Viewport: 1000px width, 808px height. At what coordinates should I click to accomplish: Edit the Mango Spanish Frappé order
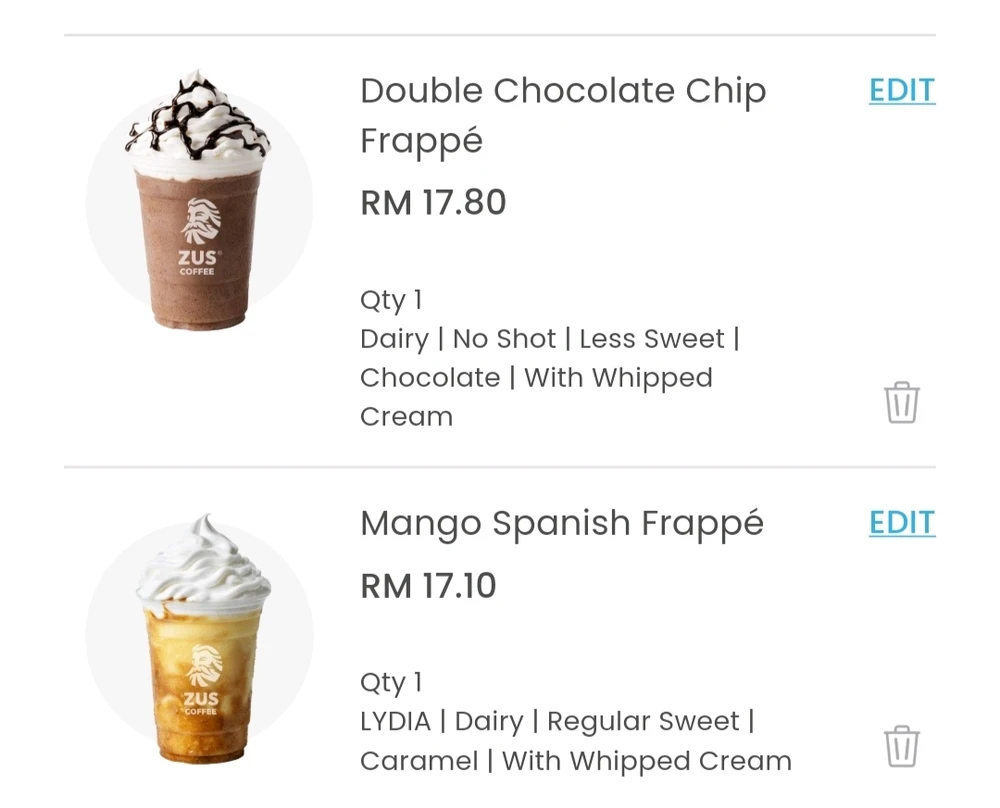[x=901, y=523]
